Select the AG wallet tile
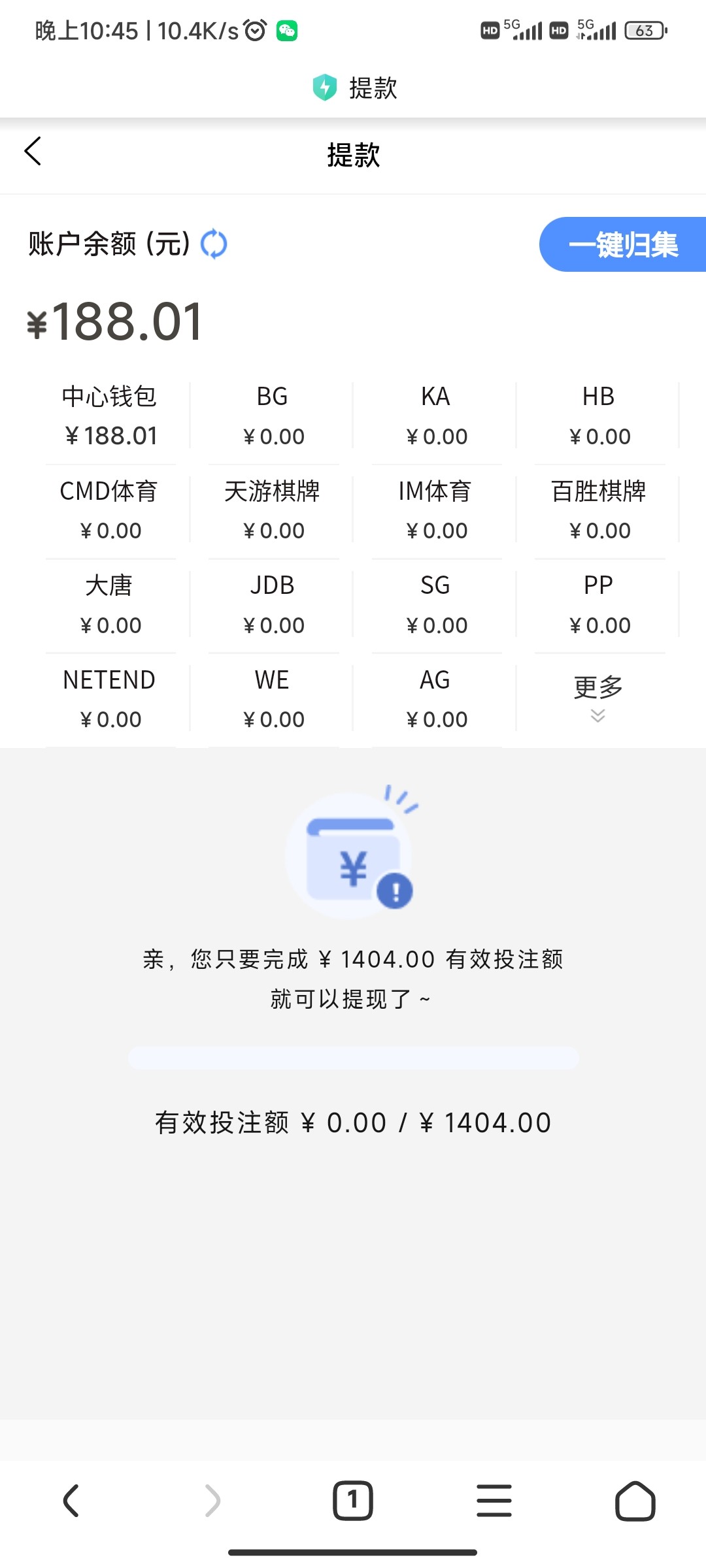This screenshot has height=1568, width=706. [435, 698]
